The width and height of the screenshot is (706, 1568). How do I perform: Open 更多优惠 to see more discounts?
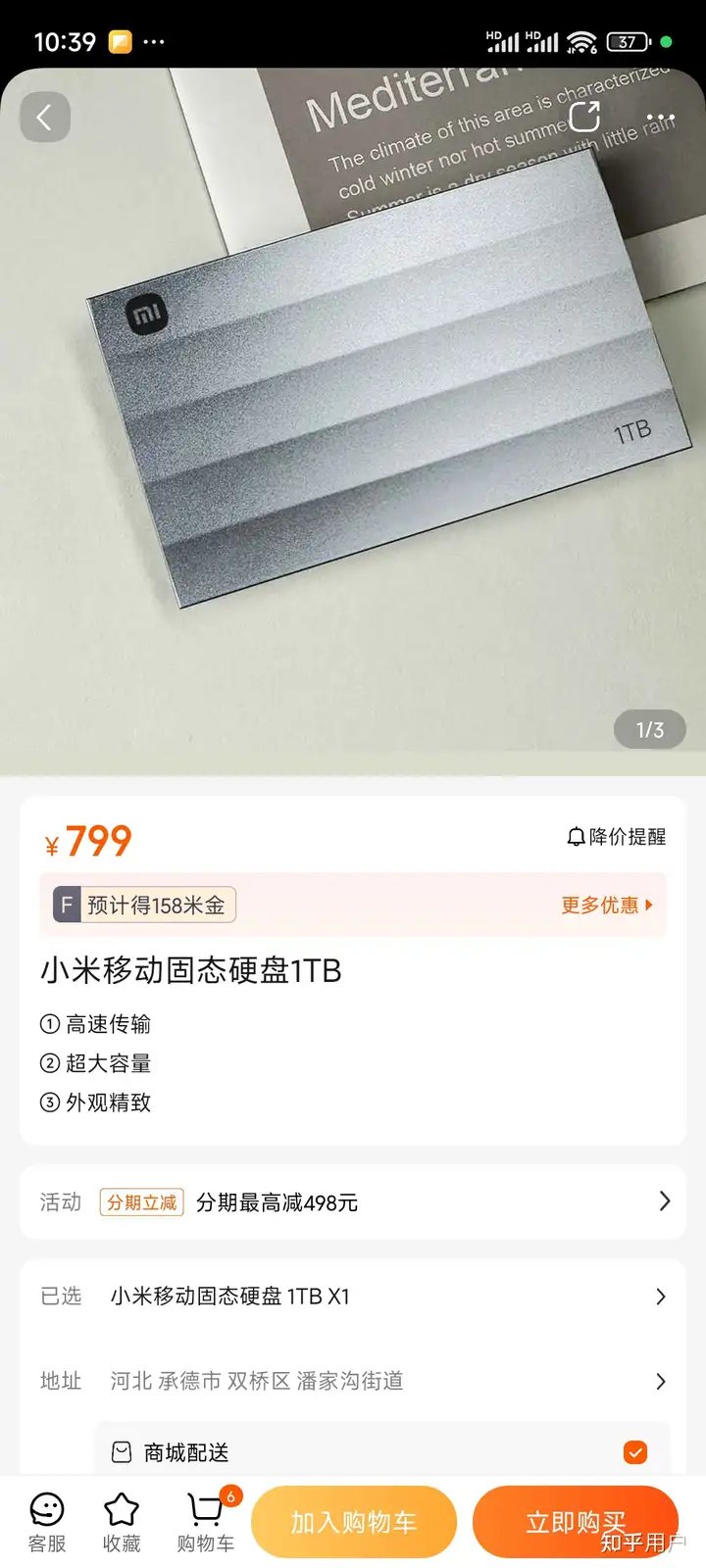606,905
